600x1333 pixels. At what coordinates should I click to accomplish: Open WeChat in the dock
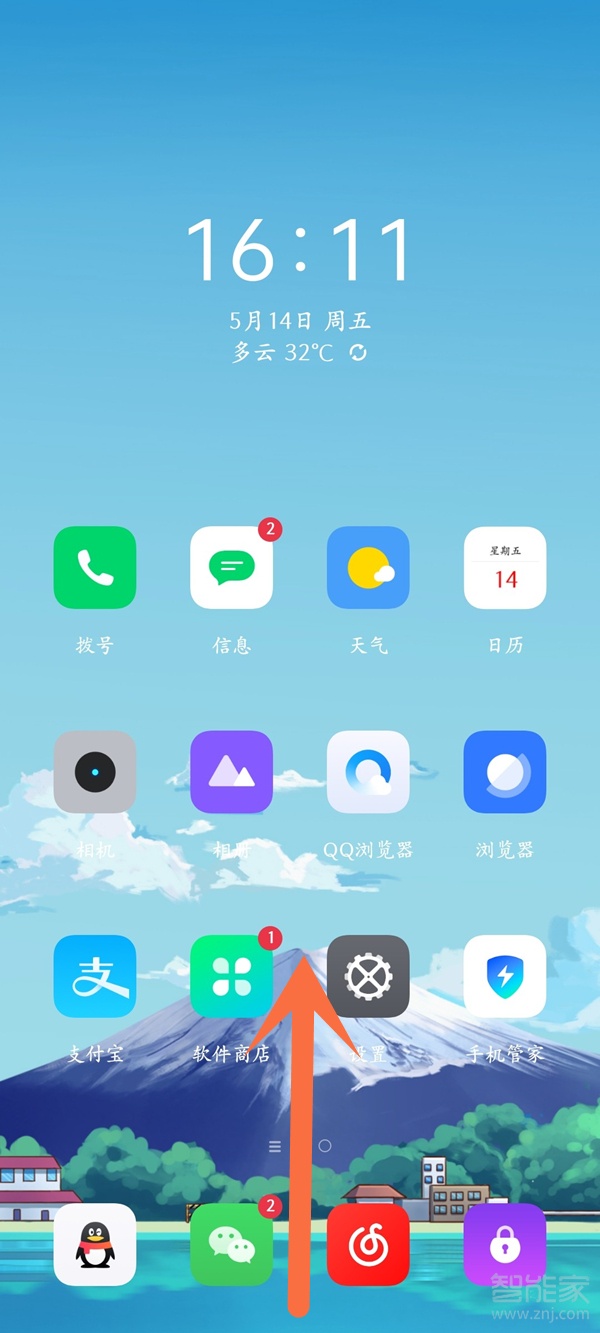coord(231,1244)
